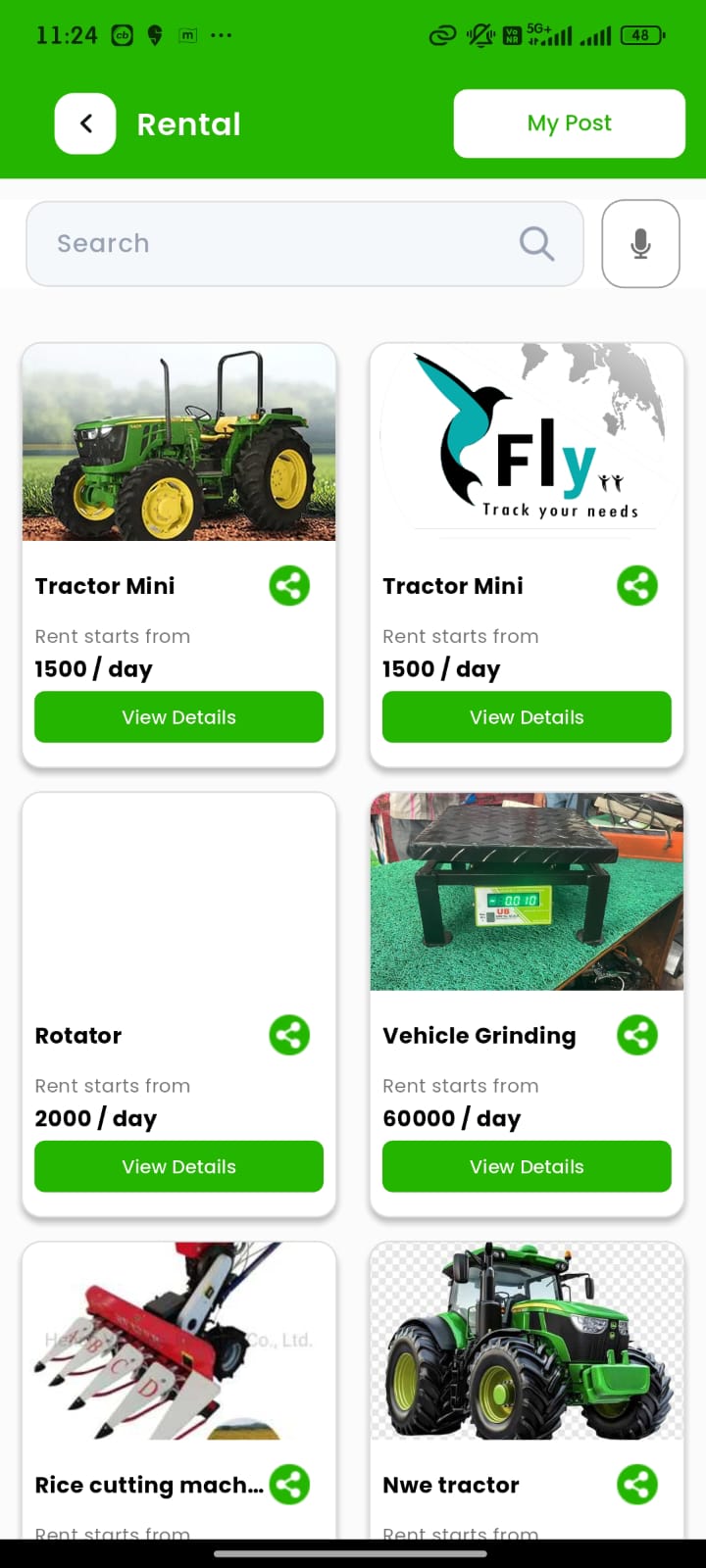The width and height of the screenshot is (706, 1568).
Task: Share the Nwe tractor listing
Action: click(637, 1485)
